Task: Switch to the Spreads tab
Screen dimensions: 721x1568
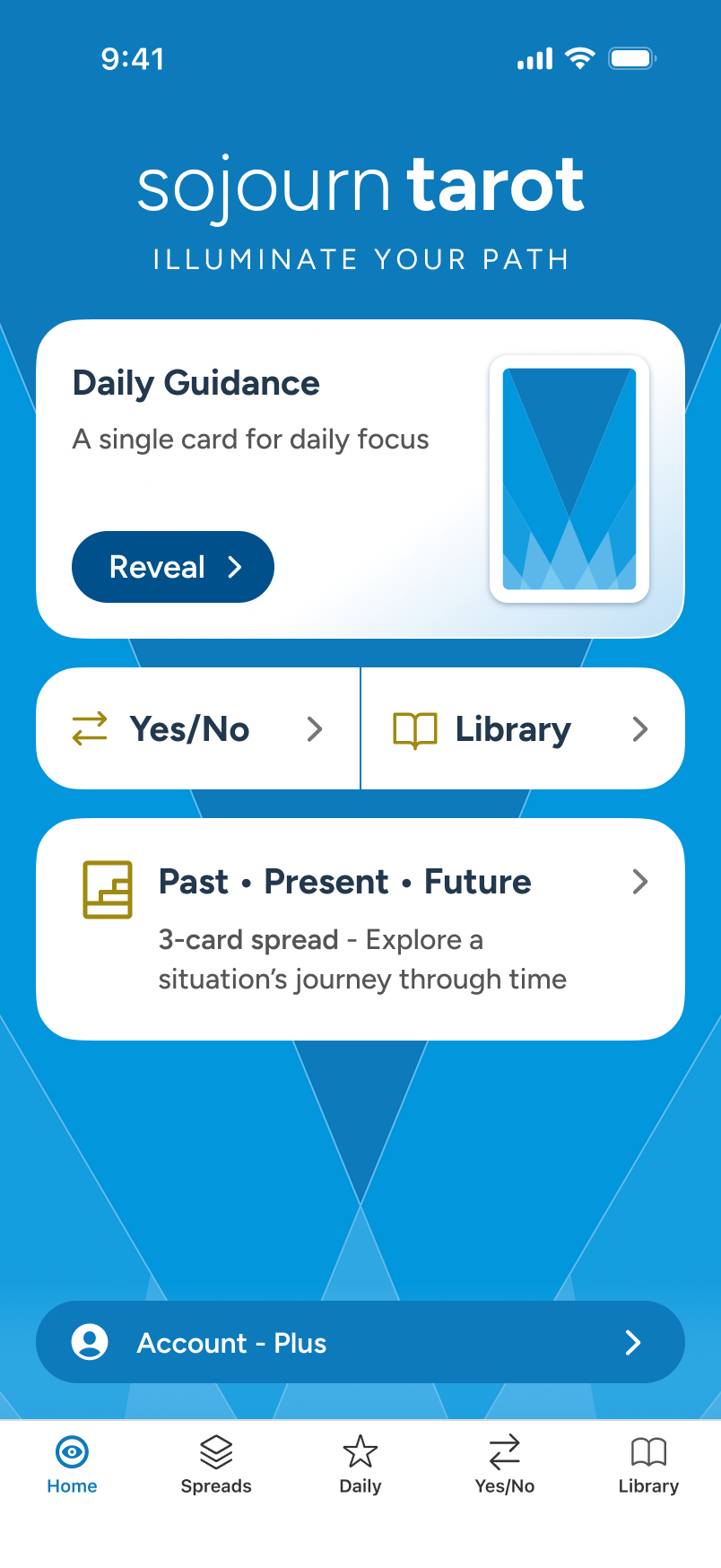Action: [x=216, y=1465]
